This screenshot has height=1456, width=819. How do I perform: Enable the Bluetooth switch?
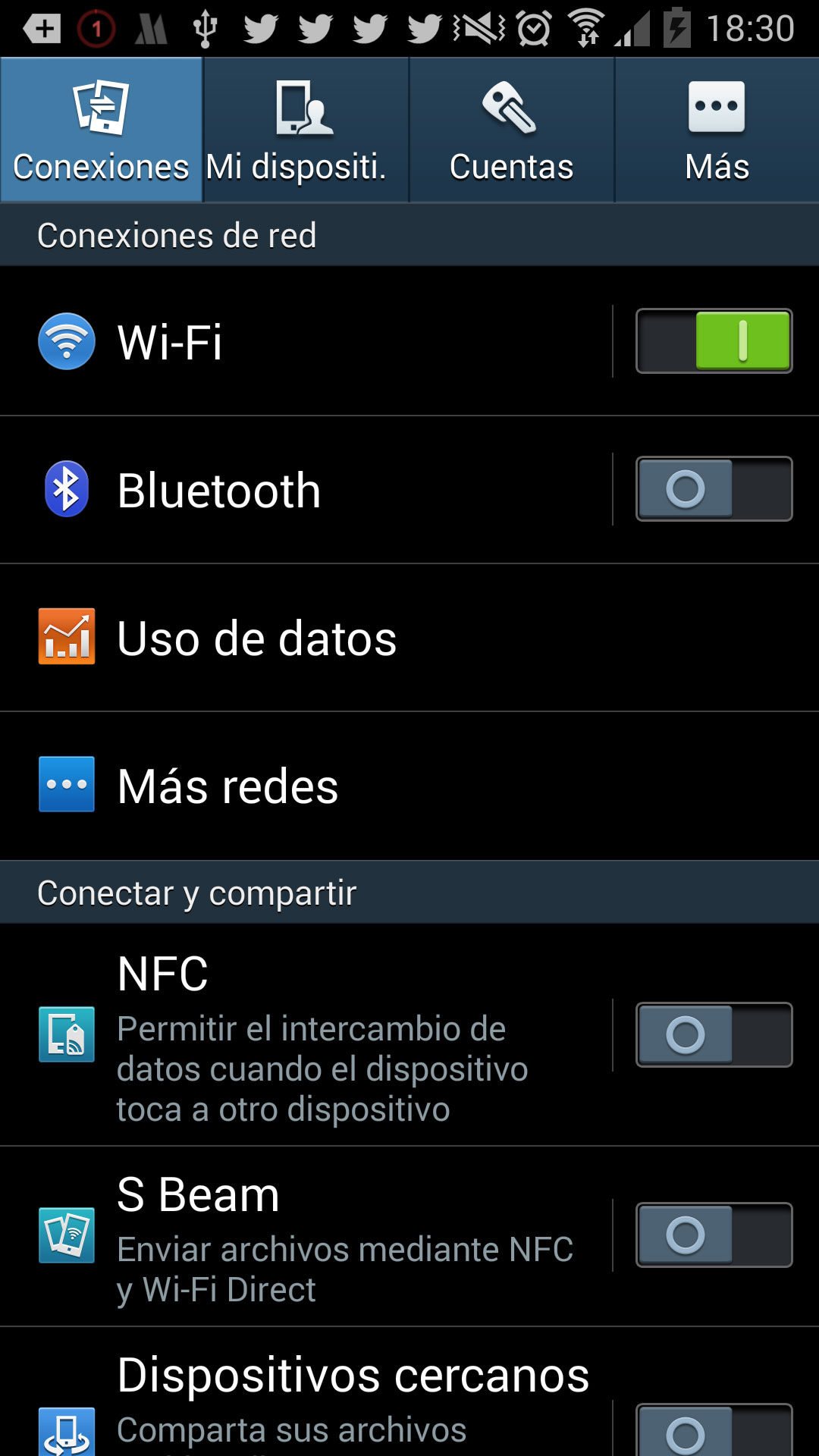[714, 489]
